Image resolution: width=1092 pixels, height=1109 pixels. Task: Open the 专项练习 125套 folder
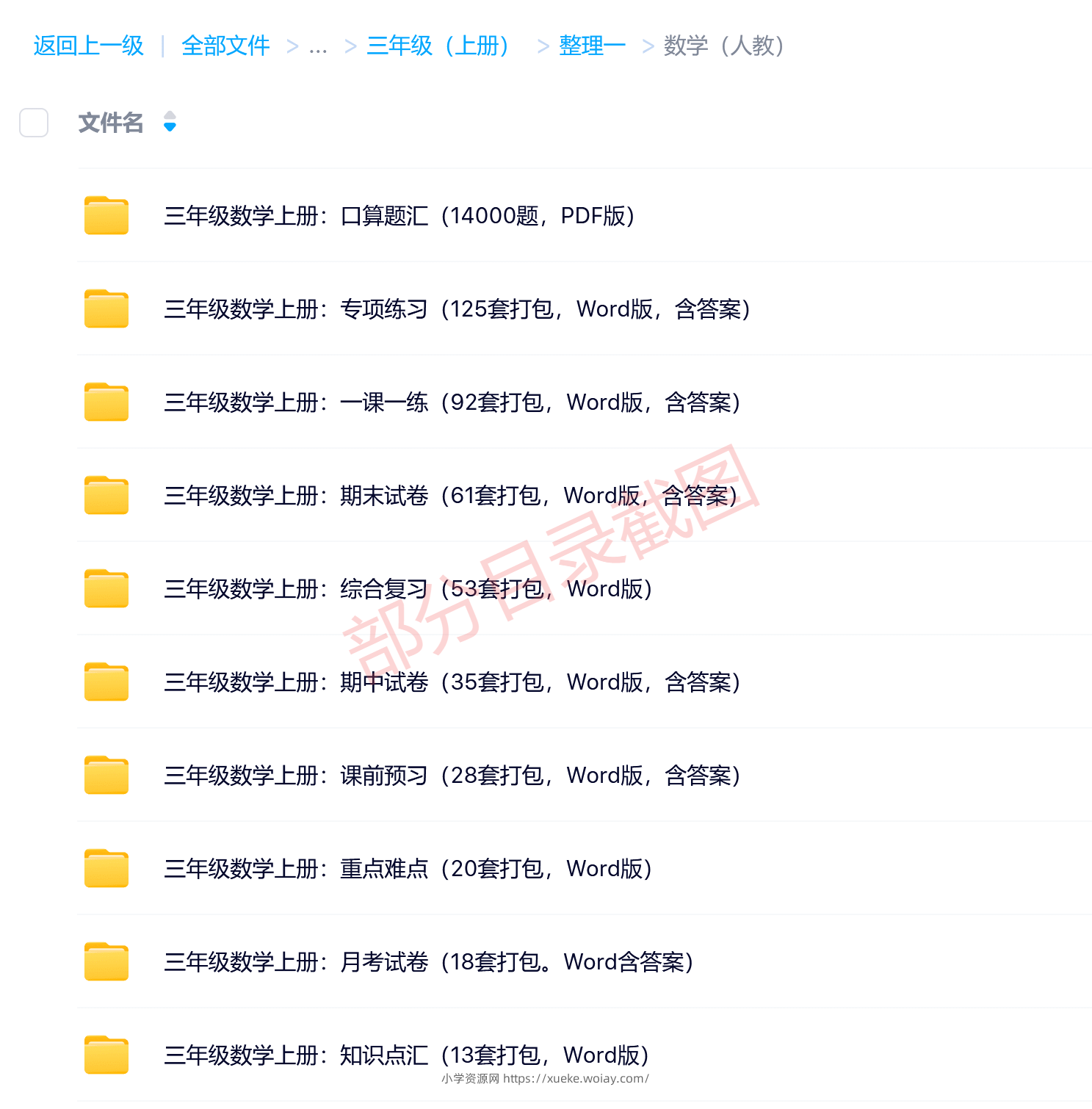tap(456, 309)
